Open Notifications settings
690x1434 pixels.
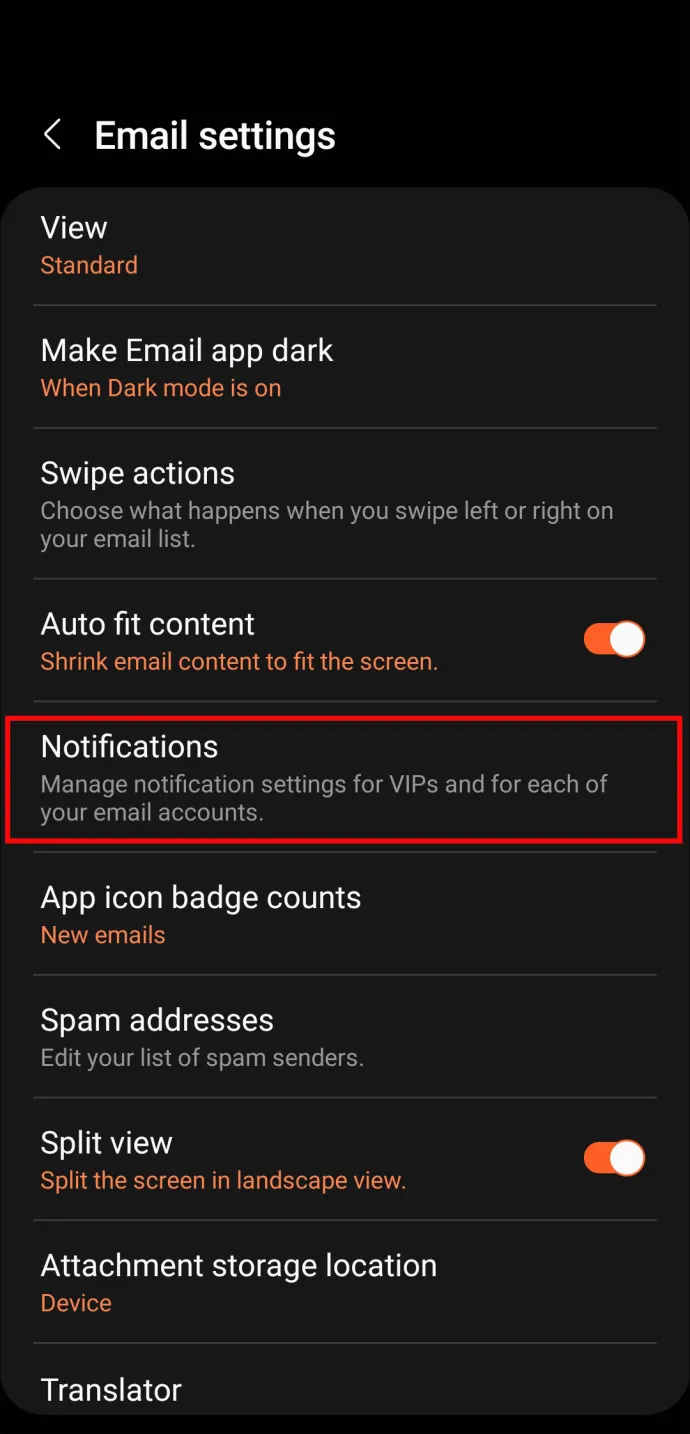(344, 779)
